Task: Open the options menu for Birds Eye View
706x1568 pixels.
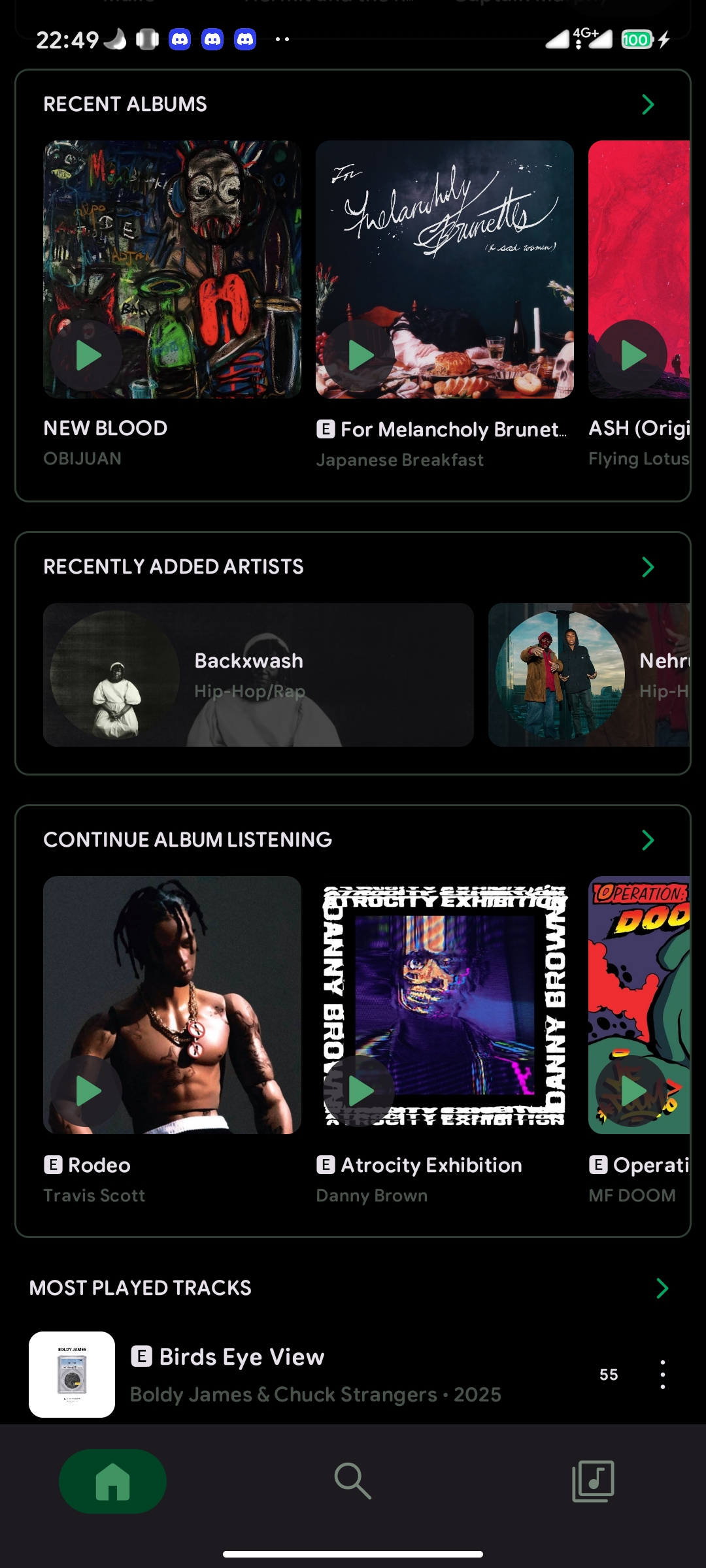Action: pyautogui.click(x=663, y=1375)
